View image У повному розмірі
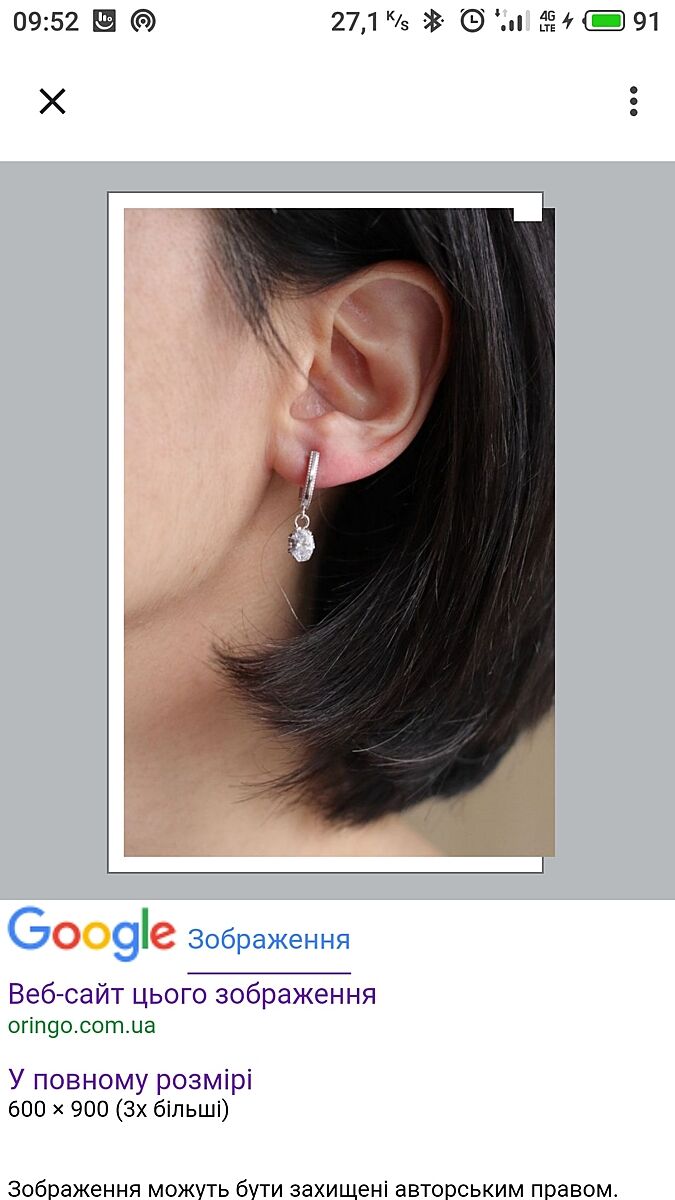The image size is (675, 1200). (x=130, y=1080)
